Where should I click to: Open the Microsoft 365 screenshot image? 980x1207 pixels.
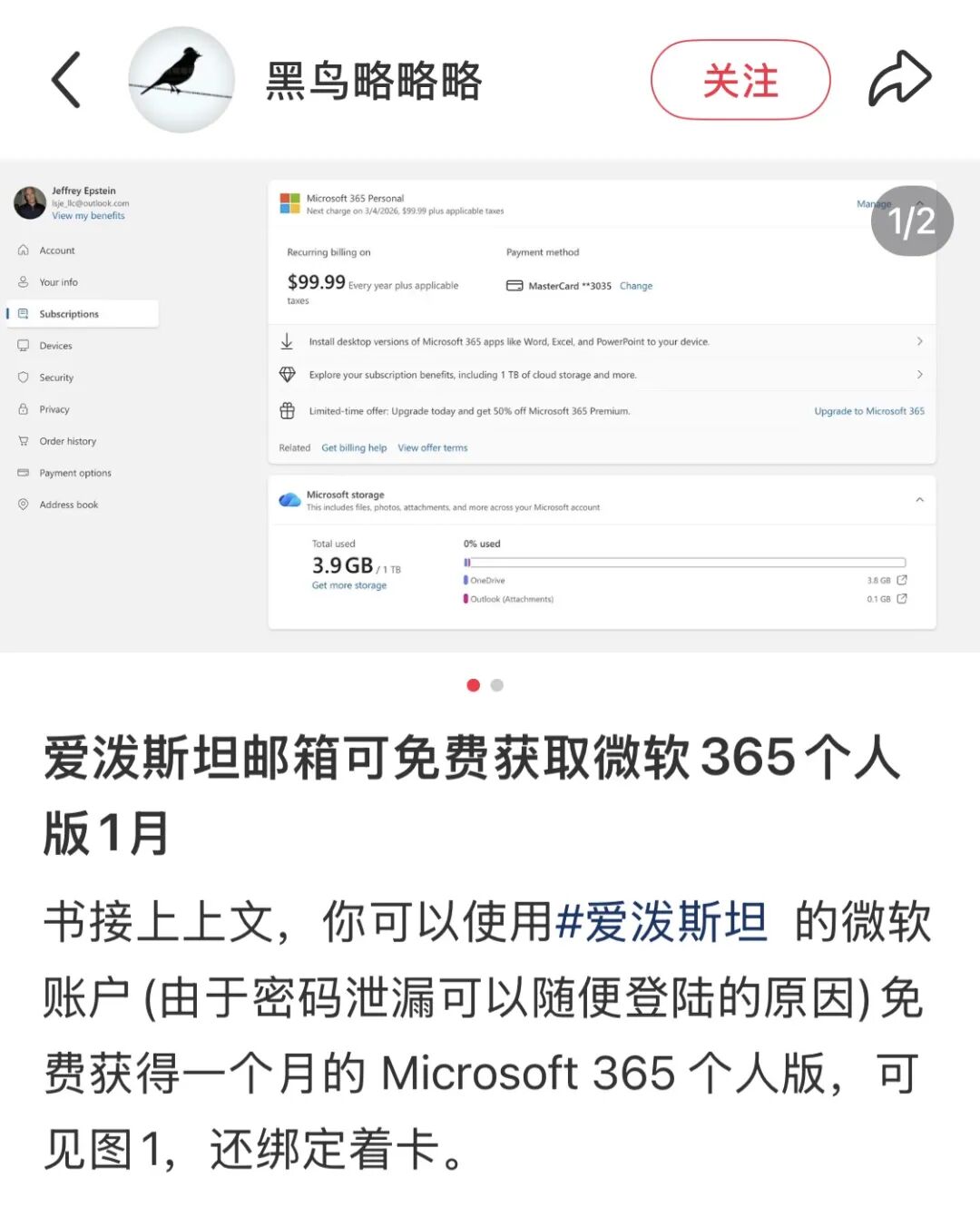click(x=490, y=406)
